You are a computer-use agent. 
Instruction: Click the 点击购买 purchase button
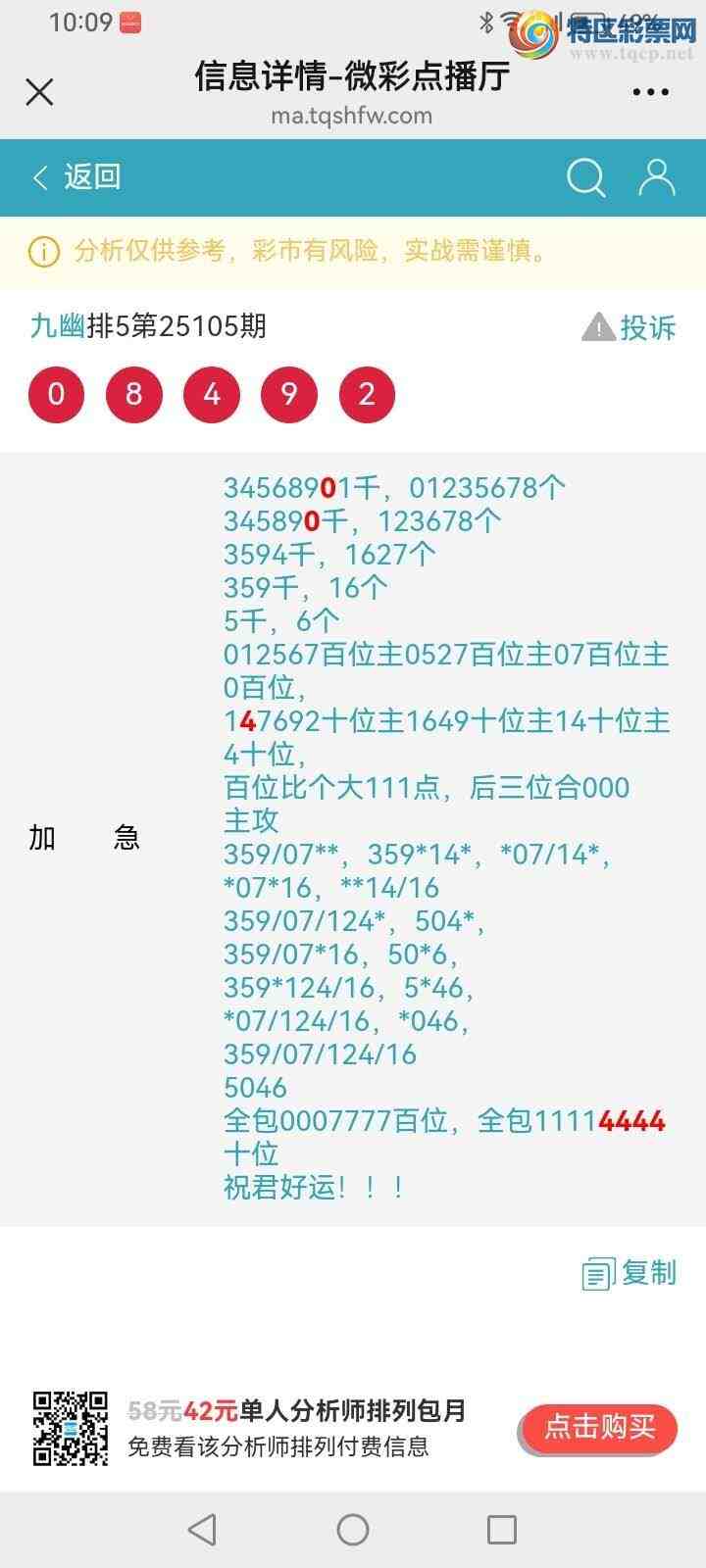pos(597,1429)
